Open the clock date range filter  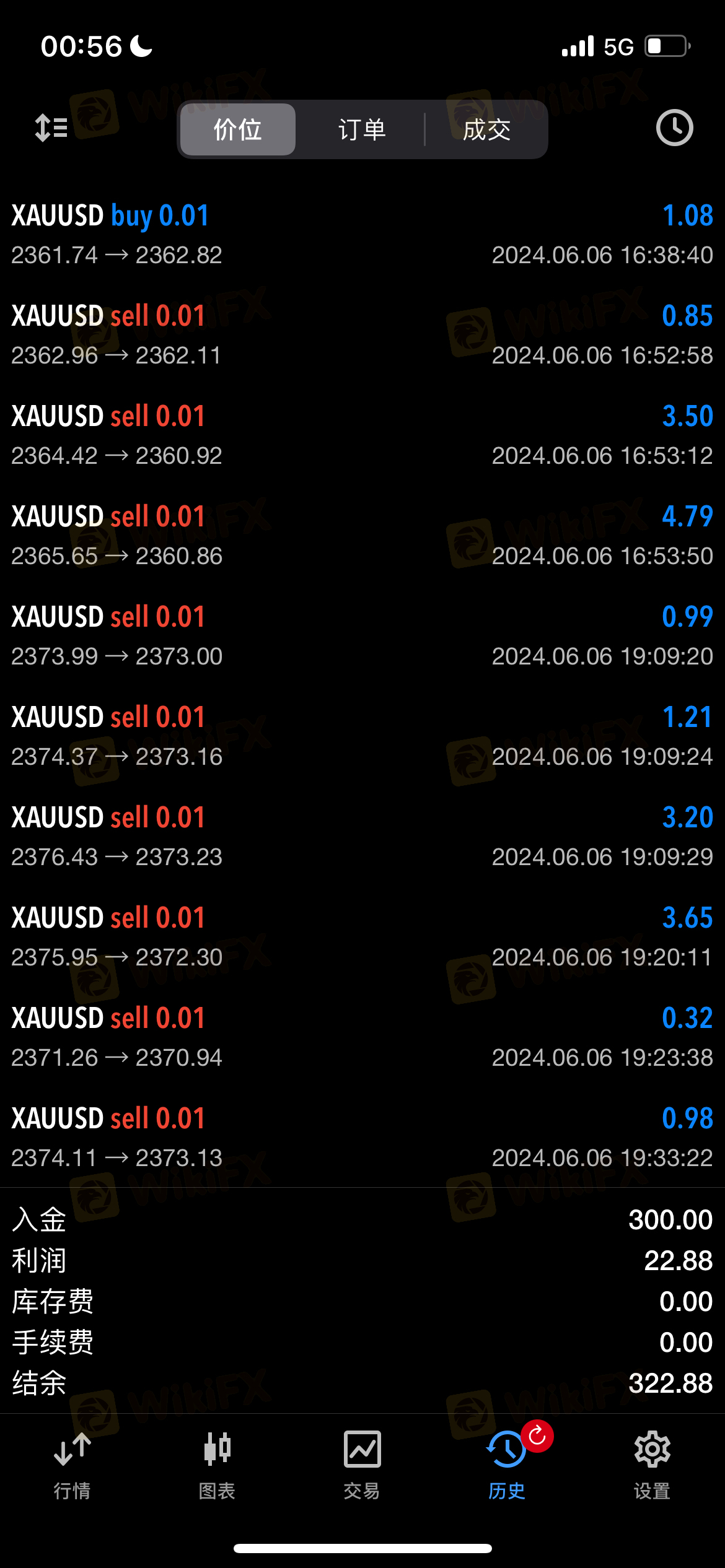pyautogui.click(x=674, y=128)
